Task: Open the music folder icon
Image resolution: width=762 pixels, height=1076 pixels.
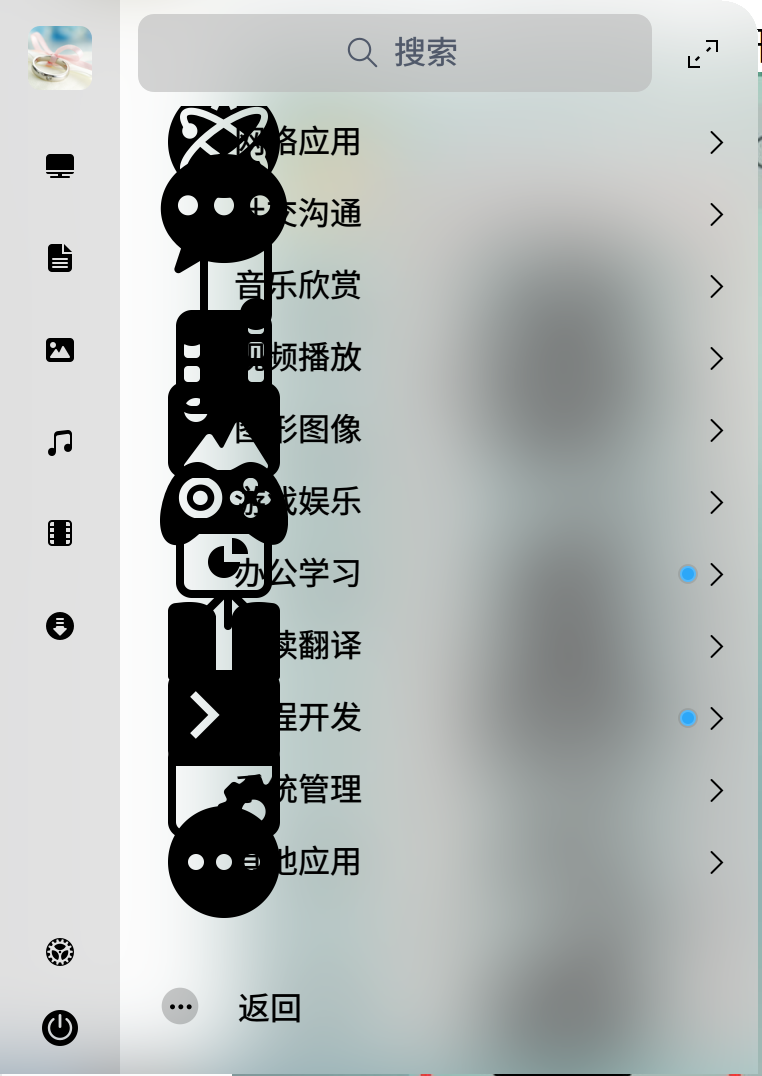Action: point(60,442)
